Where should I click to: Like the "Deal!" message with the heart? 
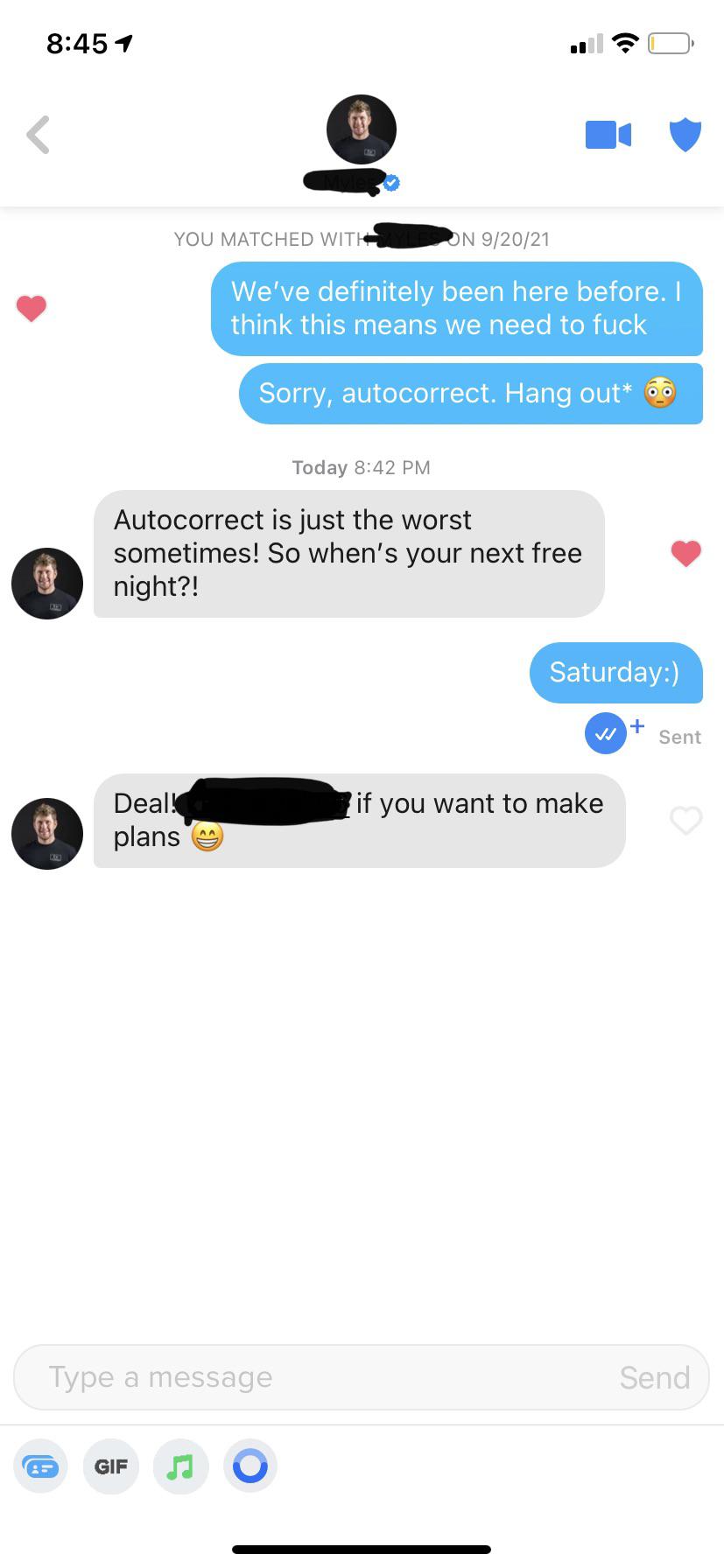(685, 820)
